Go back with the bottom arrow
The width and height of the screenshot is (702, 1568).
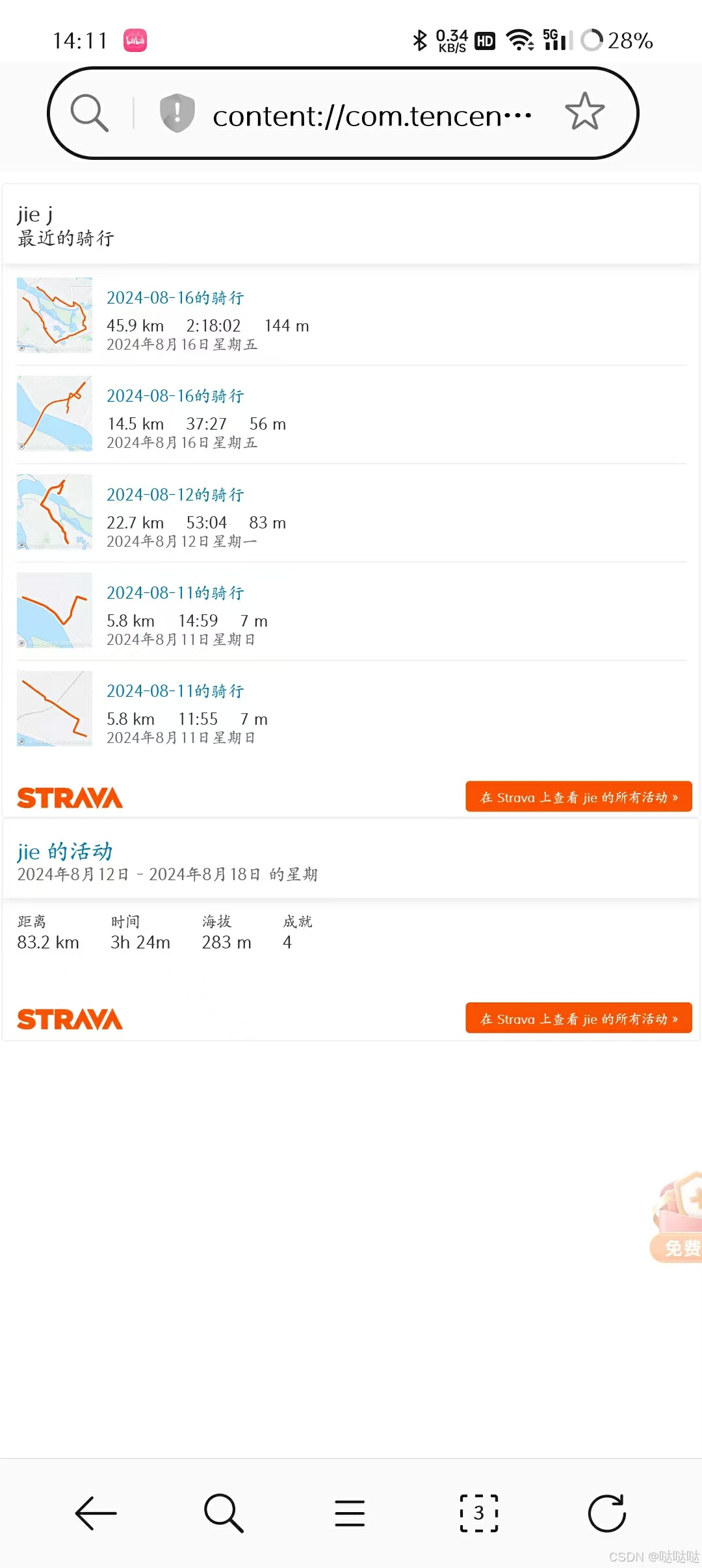click(x=96, y=1513)
